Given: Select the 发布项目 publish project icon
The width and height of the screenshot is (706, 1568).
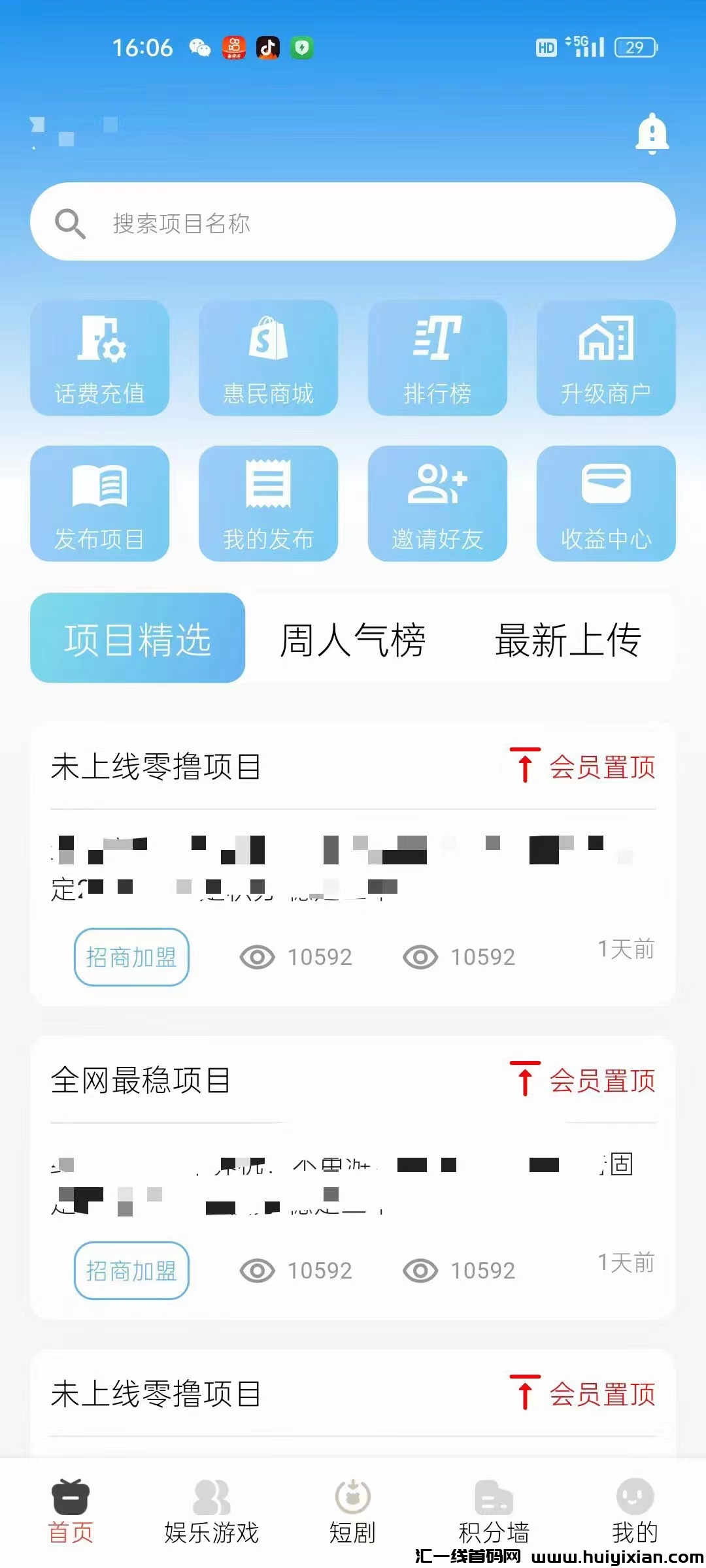Looking at the screenshot, I should coord(99,503).
